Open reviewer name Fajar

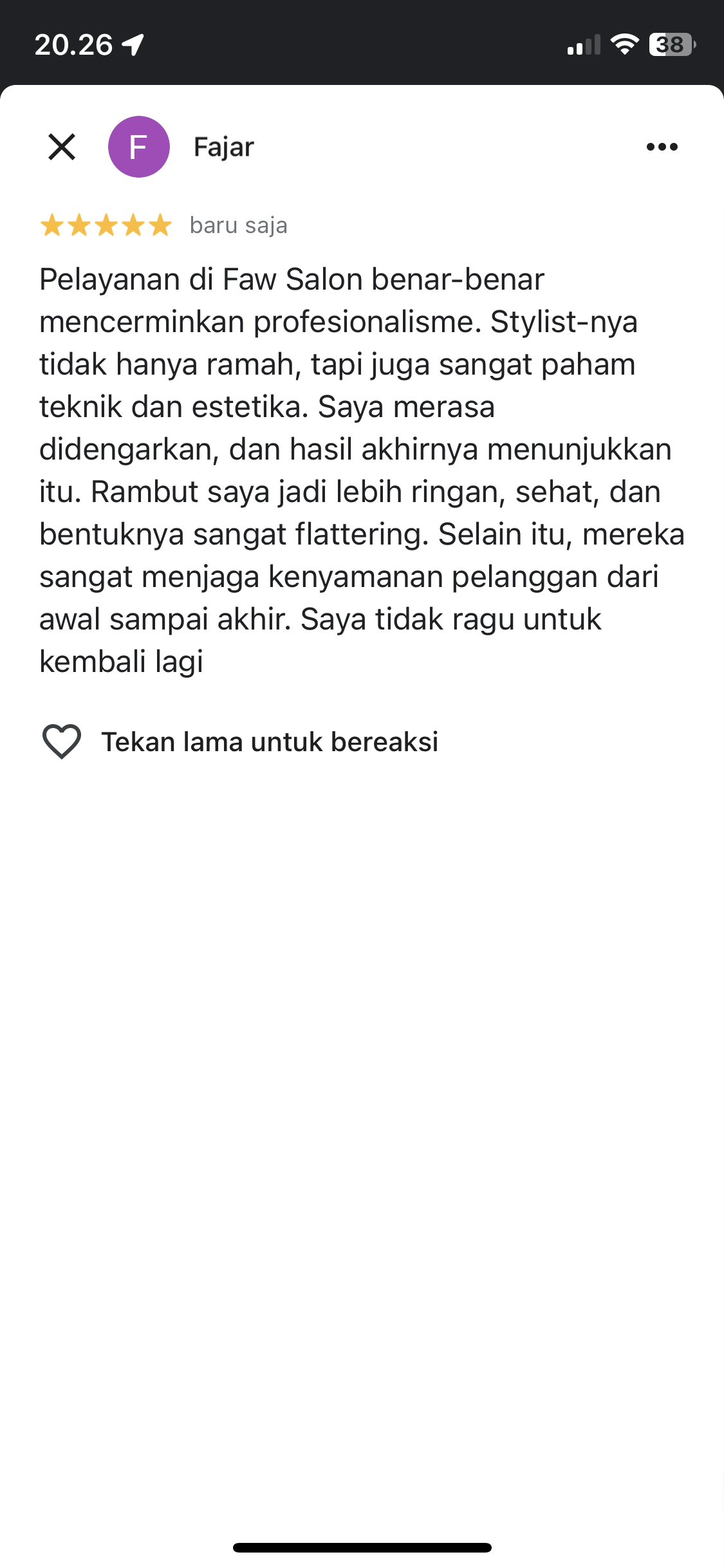tap(223, 147)
